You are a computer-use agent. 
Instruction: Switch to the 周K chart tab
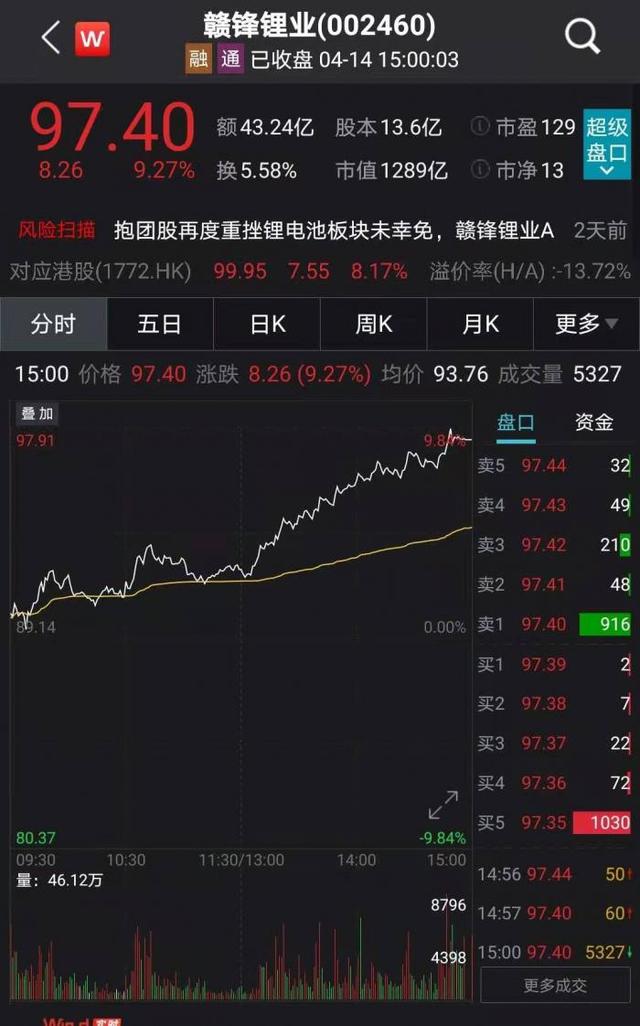click(374, 324)
